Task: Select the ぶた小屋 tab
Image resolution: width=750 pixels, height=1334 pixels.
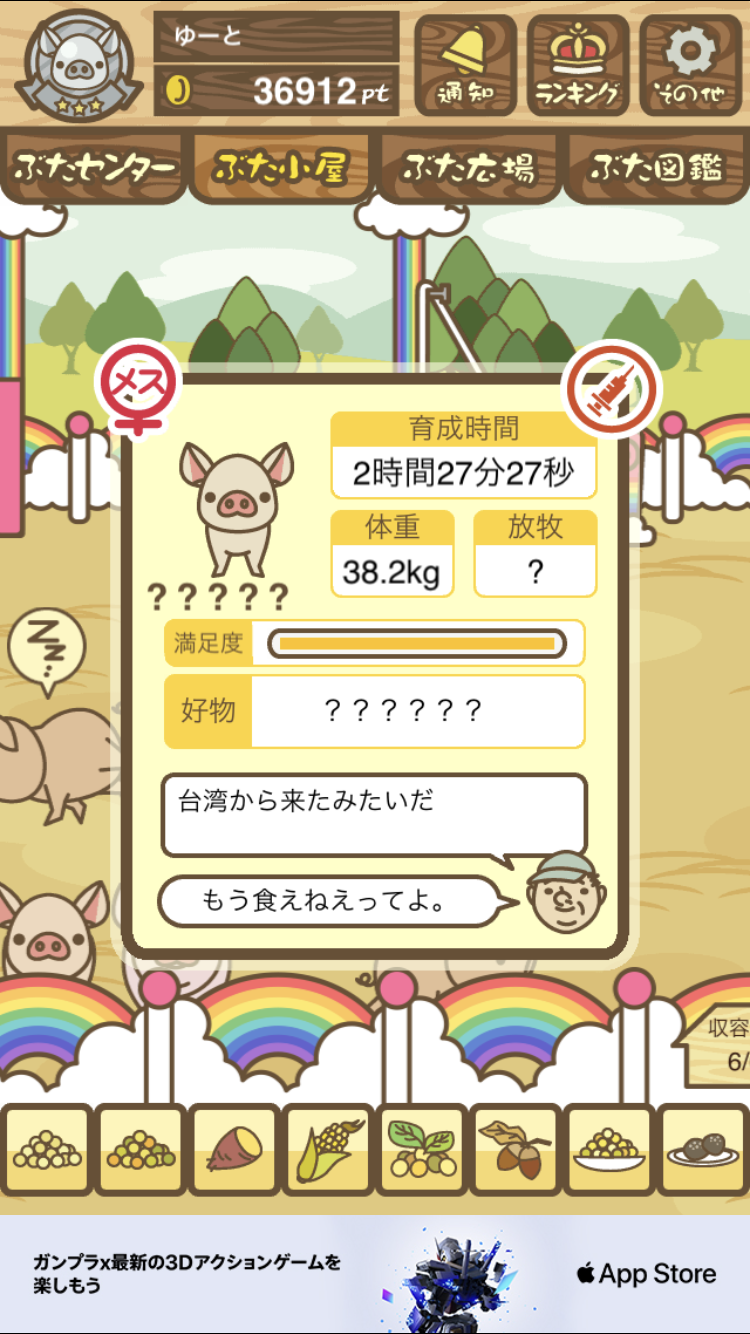Action: click(x=280, y=167)
